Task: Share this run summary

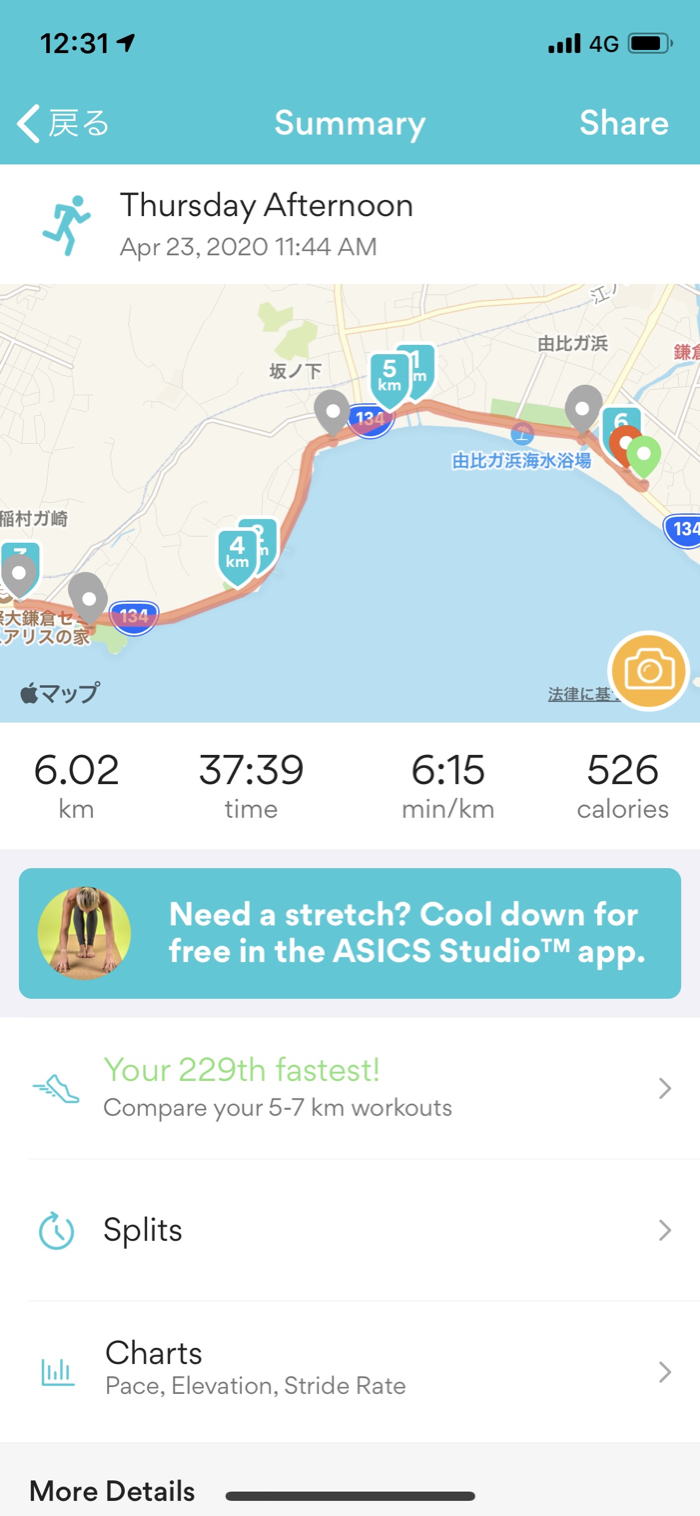Action: (x=623, y=123)
